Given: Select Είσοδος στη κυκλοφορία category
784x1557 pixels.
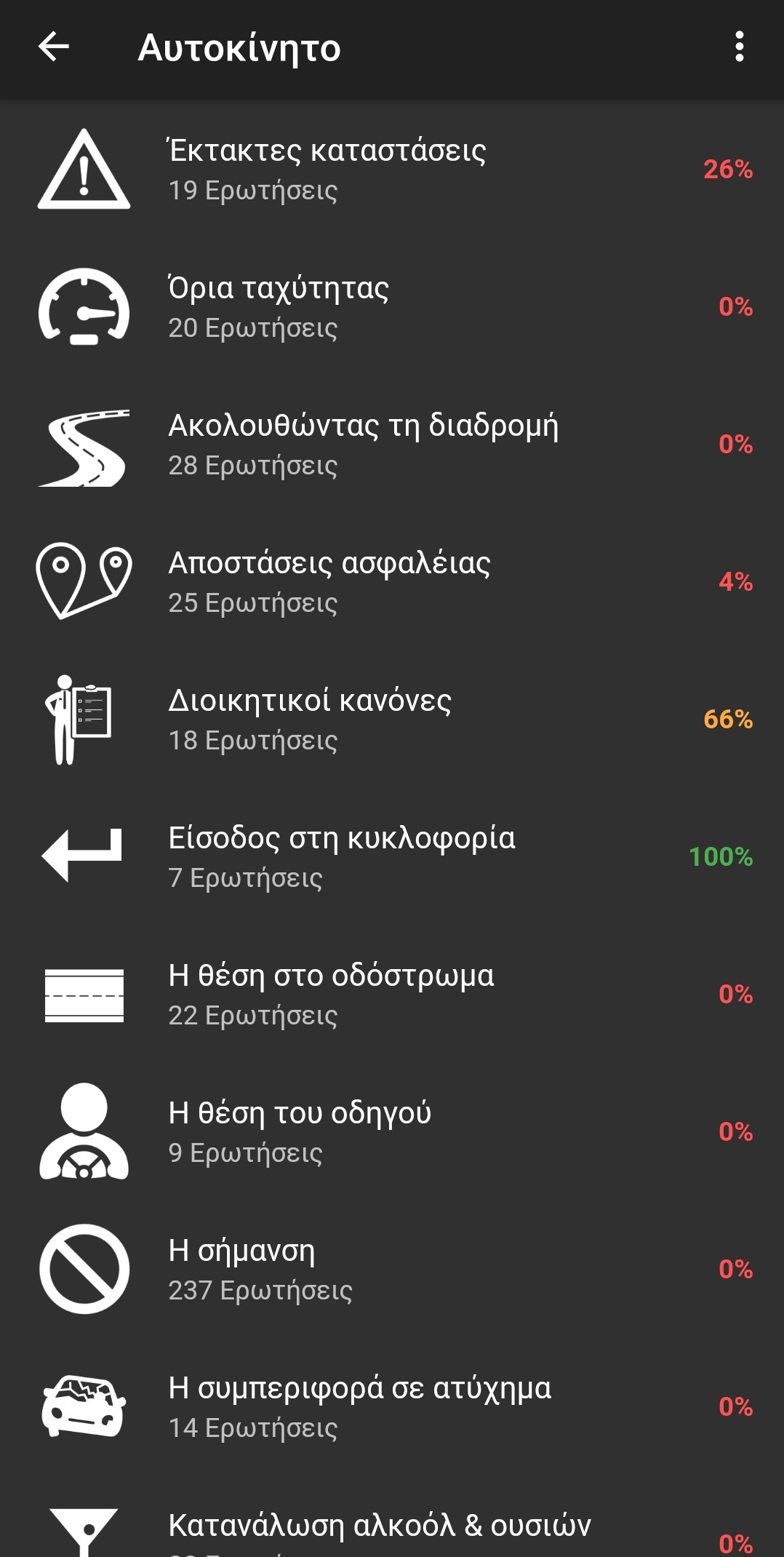Looking at the screenshot, I should coord(392,857).
